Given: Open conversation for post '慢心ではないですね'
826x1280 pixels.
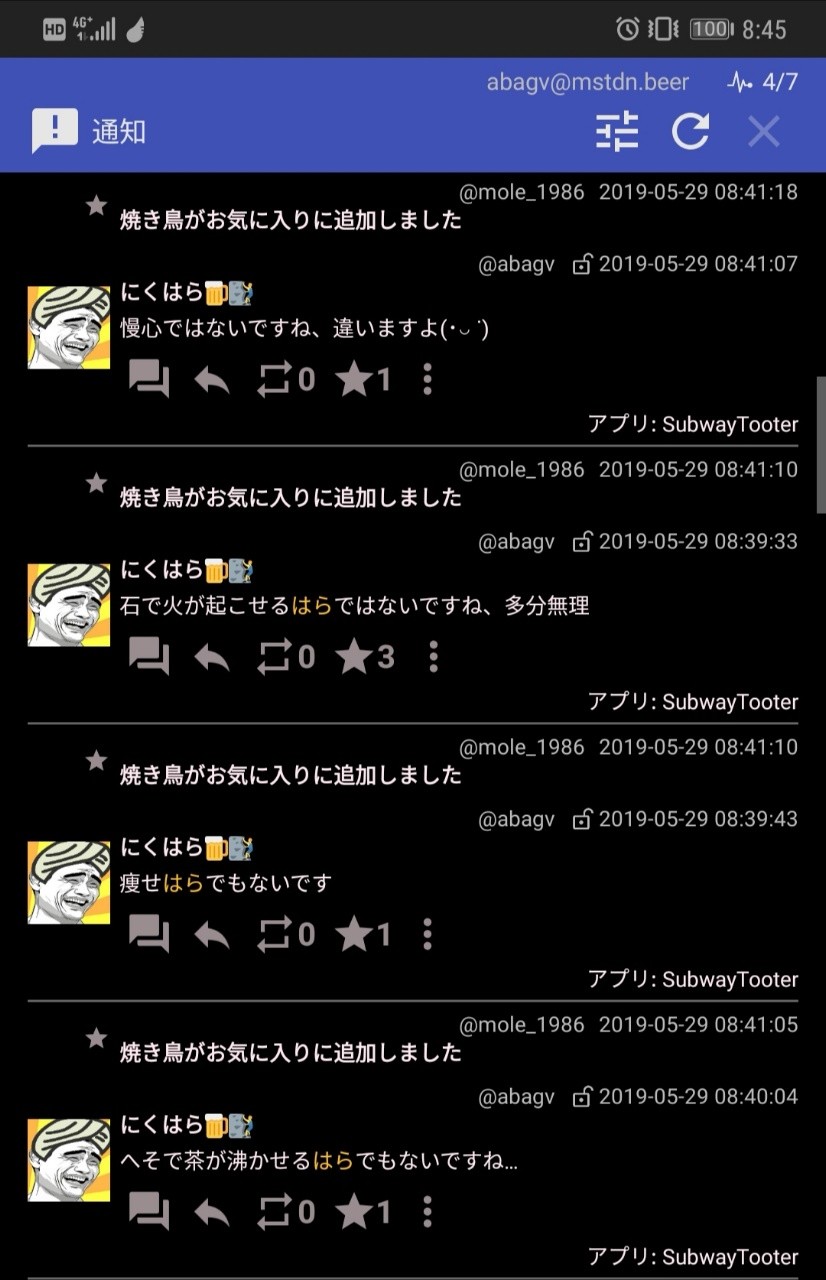Looking at the screenshot, I should tap(149, 380).
